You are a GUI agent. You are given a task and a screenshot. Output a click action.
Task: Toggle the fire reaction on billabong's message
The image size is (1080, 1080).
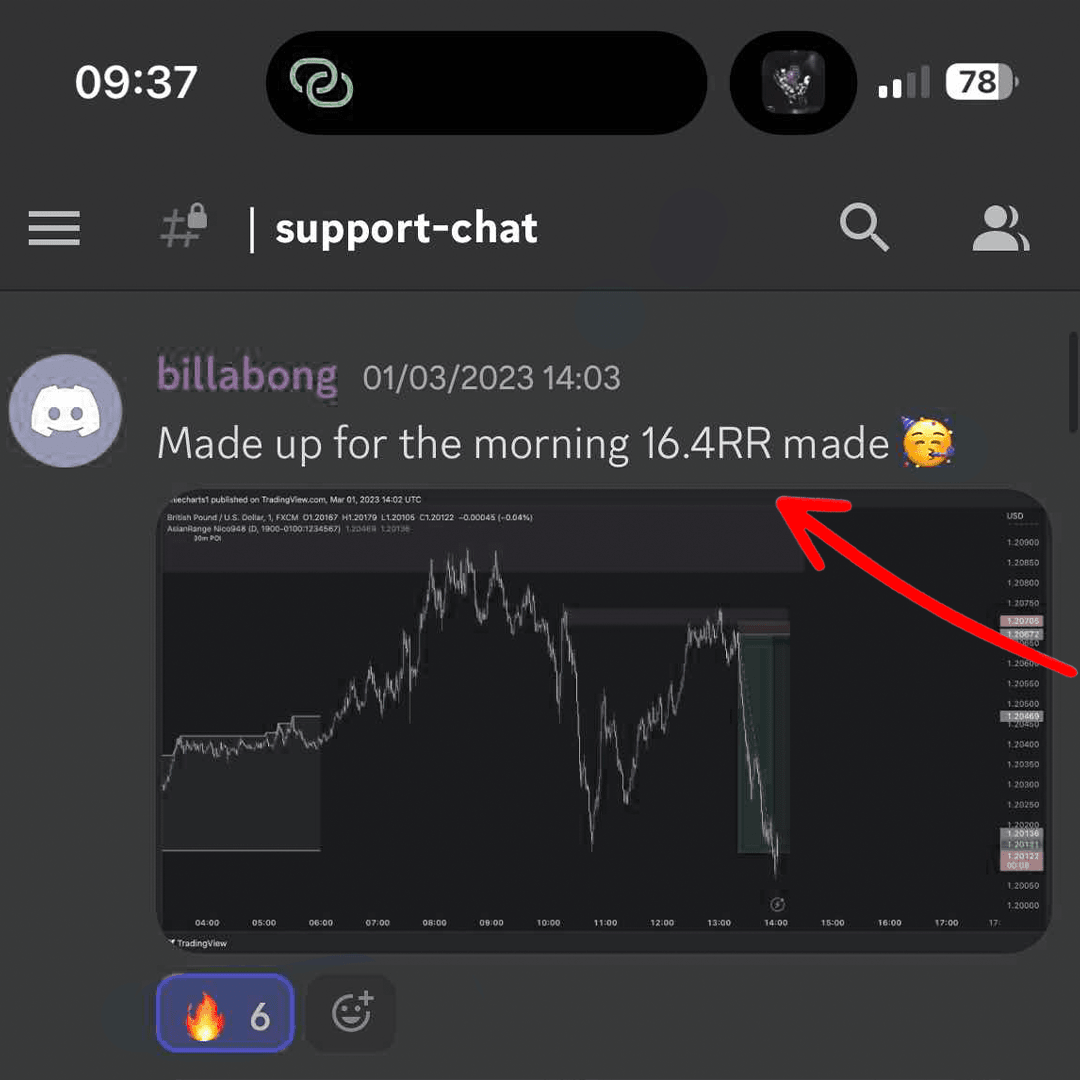[225, 1014]
